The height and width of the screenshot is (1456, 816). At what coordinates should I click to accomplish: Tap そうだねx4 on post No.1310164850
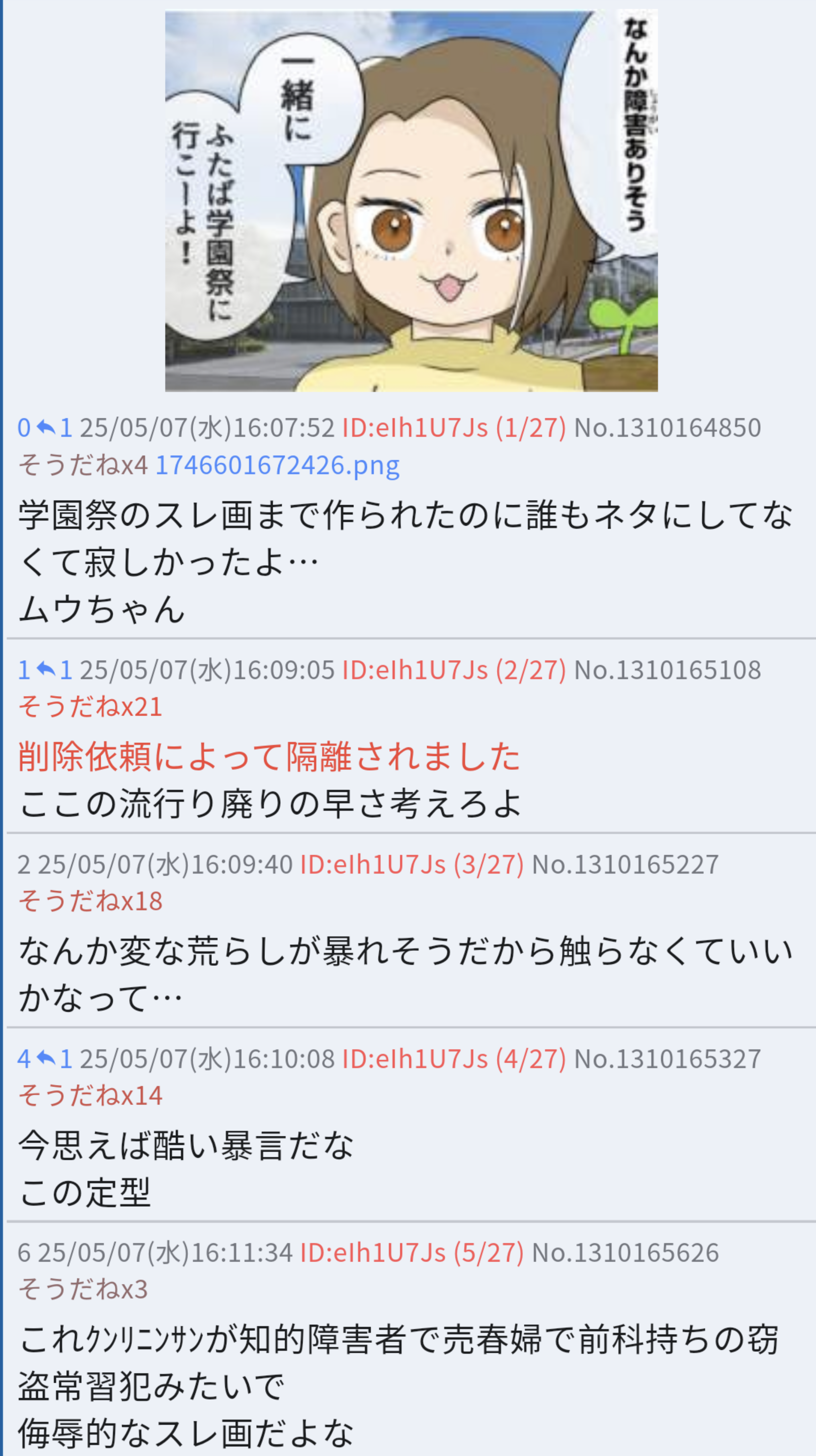pos(83,465)
